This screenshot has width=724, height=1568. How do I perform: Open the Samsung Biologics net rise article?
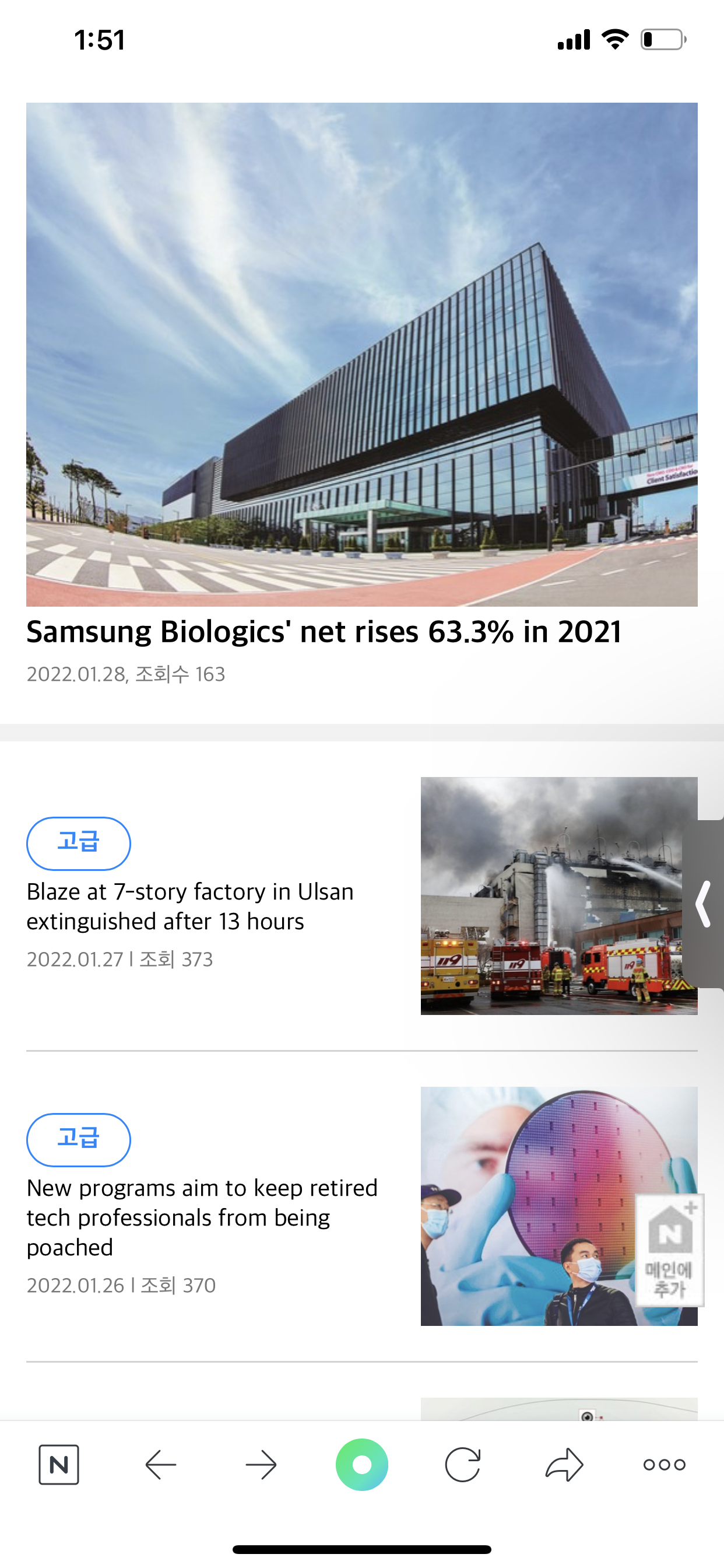tap(324, 632)
